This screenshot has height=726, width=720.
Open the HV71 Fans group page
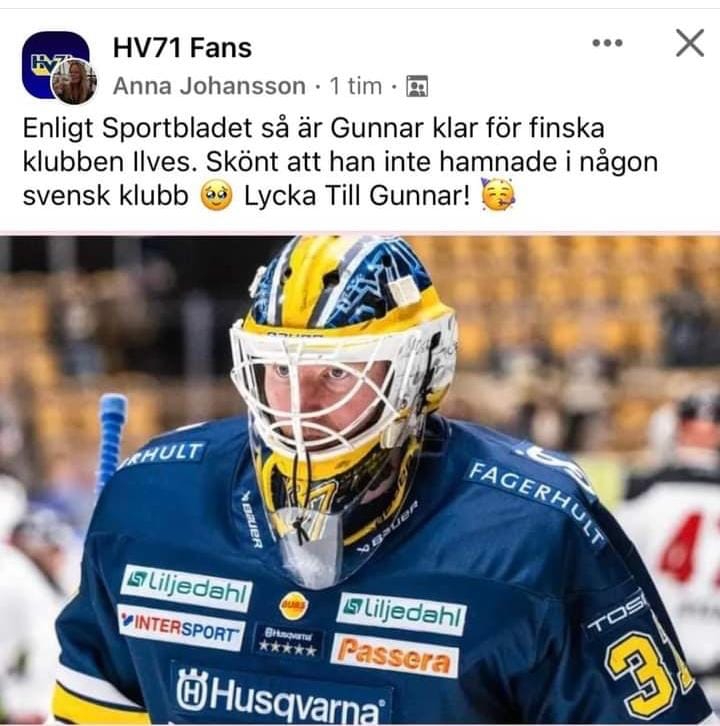pos(182,47)
